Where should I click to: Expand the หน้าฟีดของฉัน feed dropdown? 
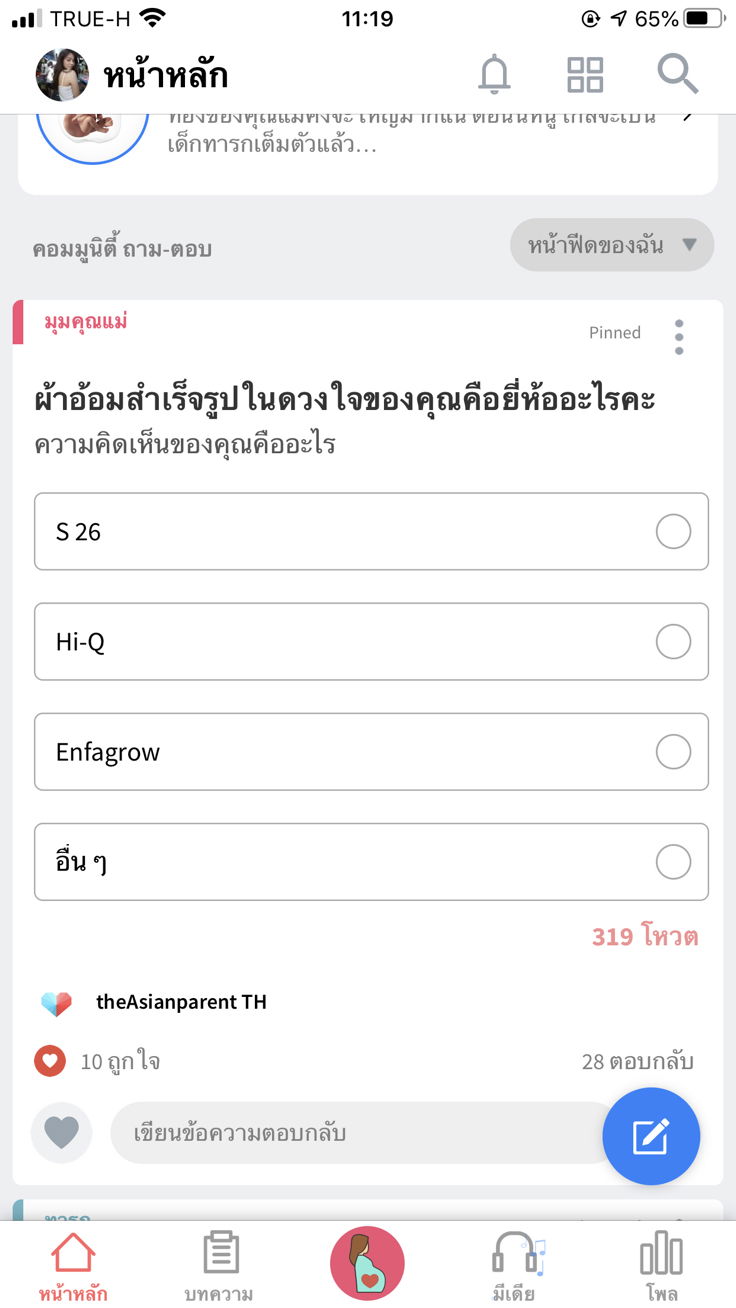coord(612,245)
